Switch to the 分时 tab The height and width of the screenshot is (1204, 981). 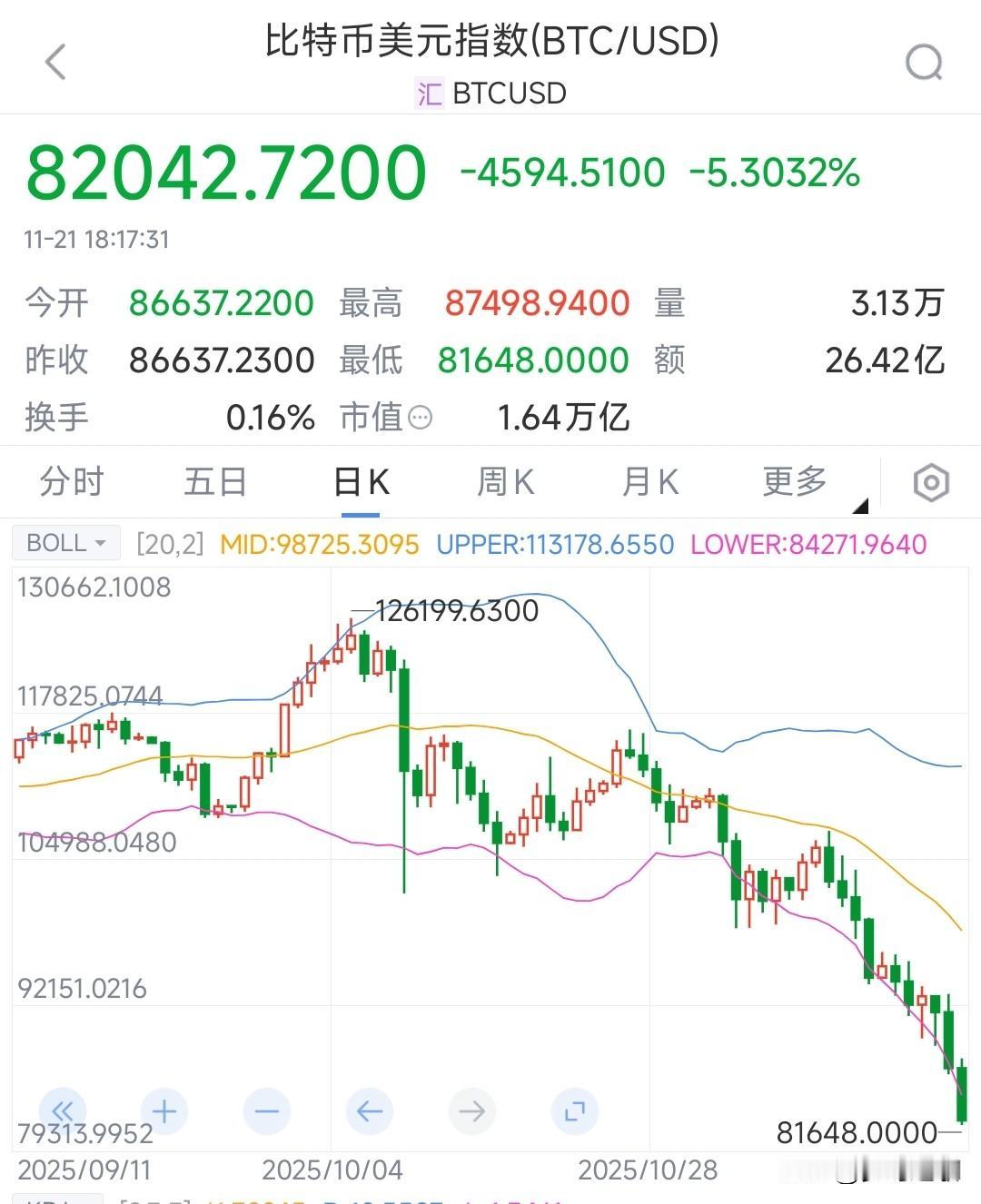click(73, 482)
